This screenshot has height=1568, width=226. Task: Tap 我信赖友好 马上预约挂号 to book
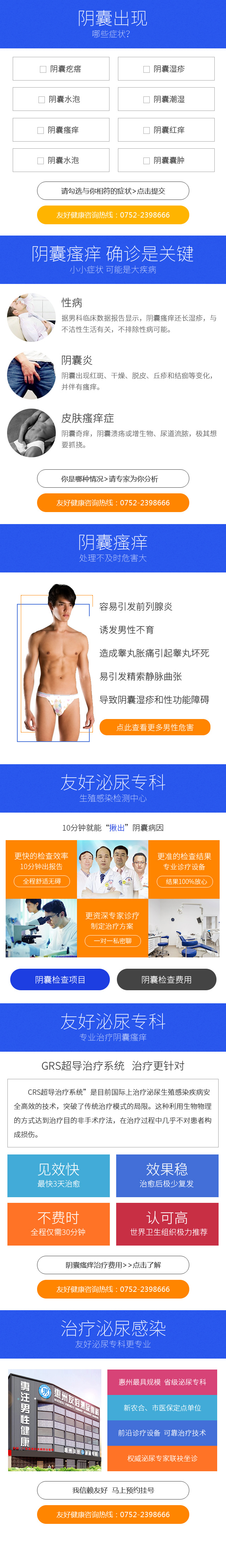click(x=113, y=1490)
